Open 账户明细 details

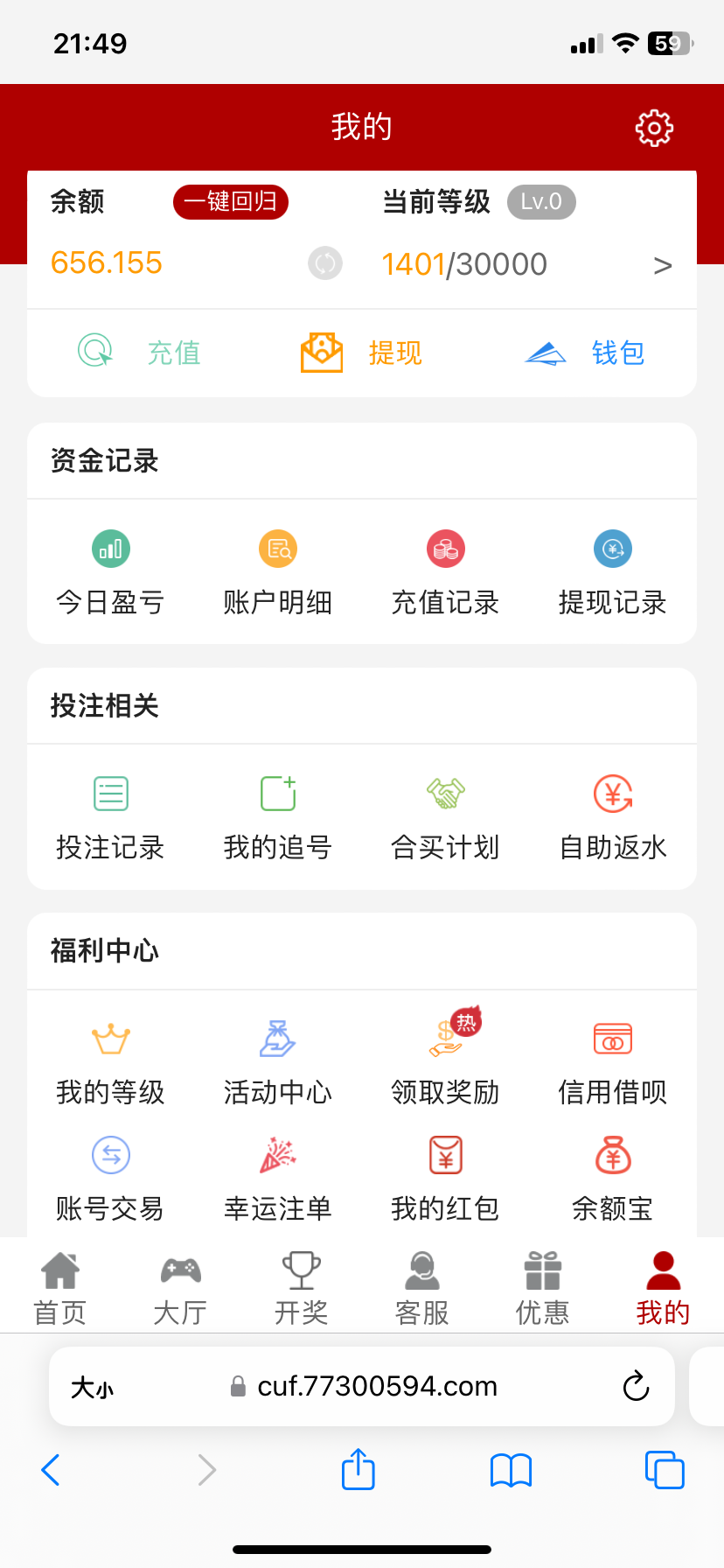point(277,573)
